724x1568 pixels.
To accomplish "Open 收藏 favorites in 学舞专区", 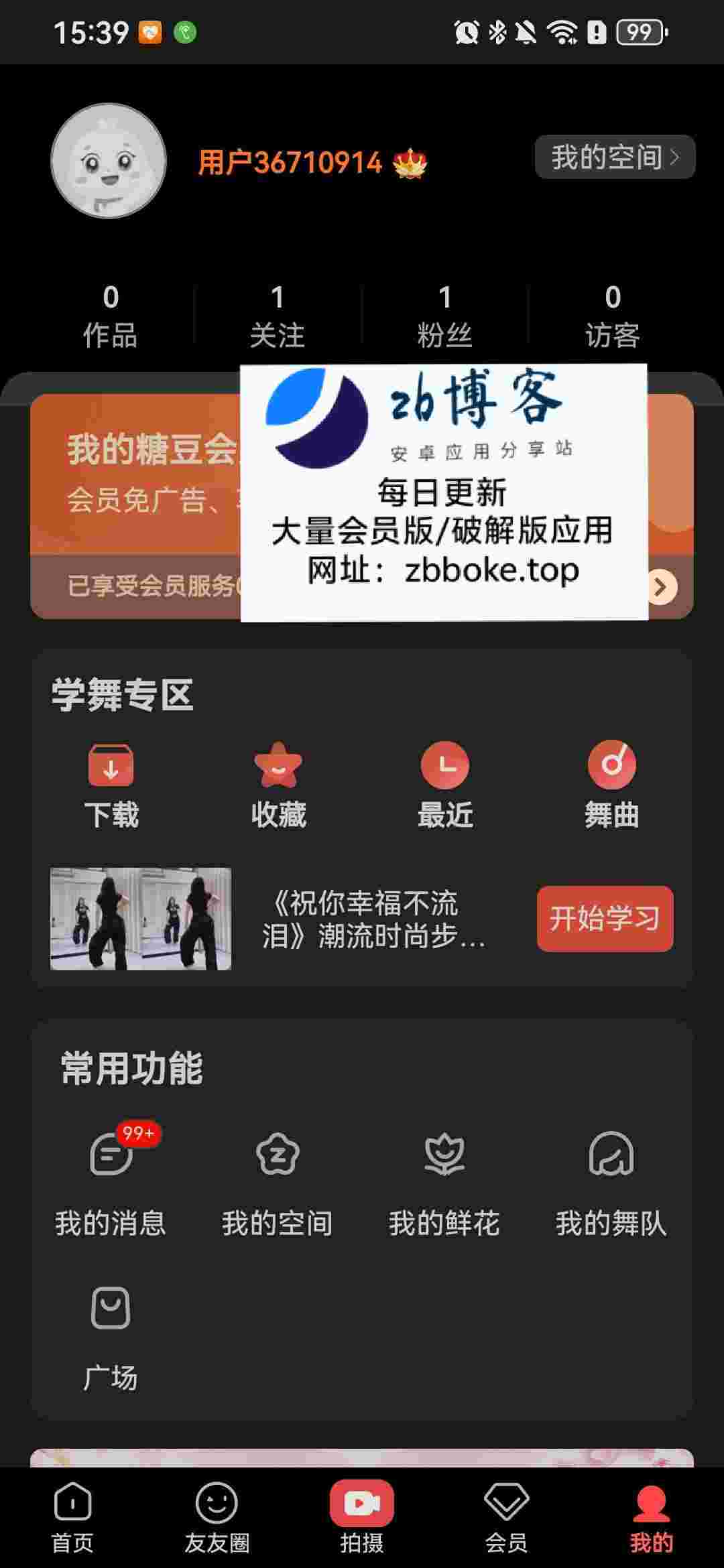I will tap(278, 785).
